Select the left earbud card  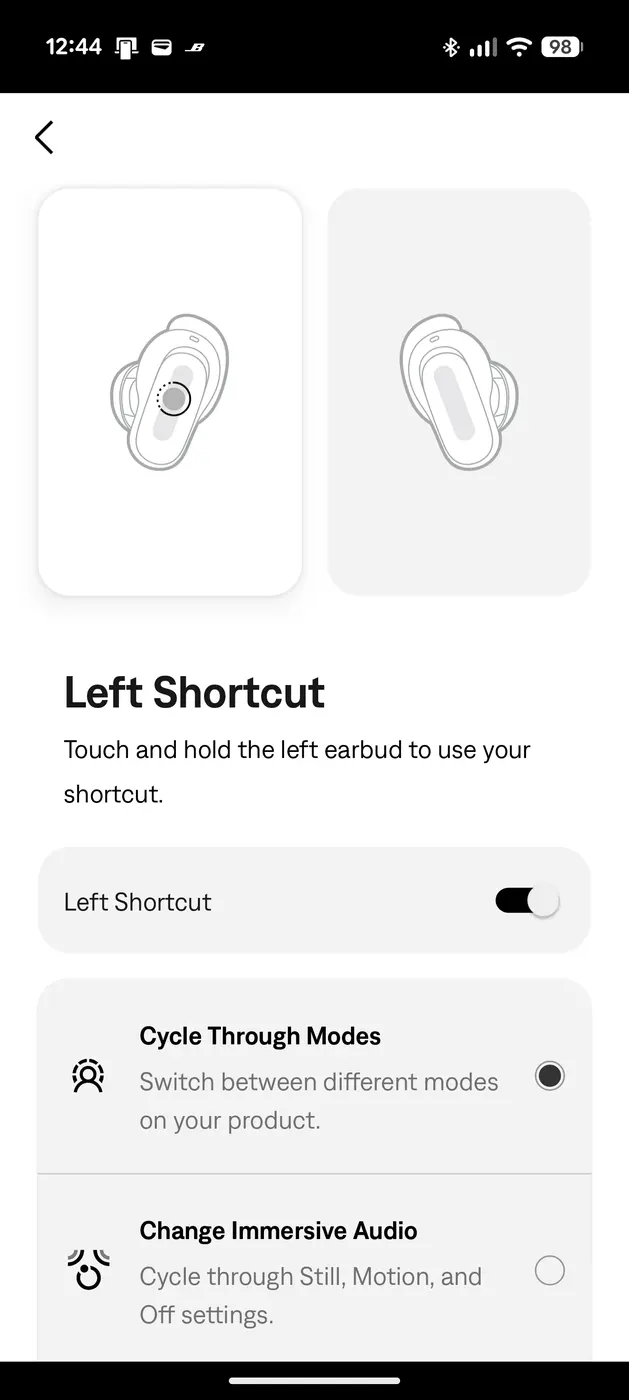170,392
